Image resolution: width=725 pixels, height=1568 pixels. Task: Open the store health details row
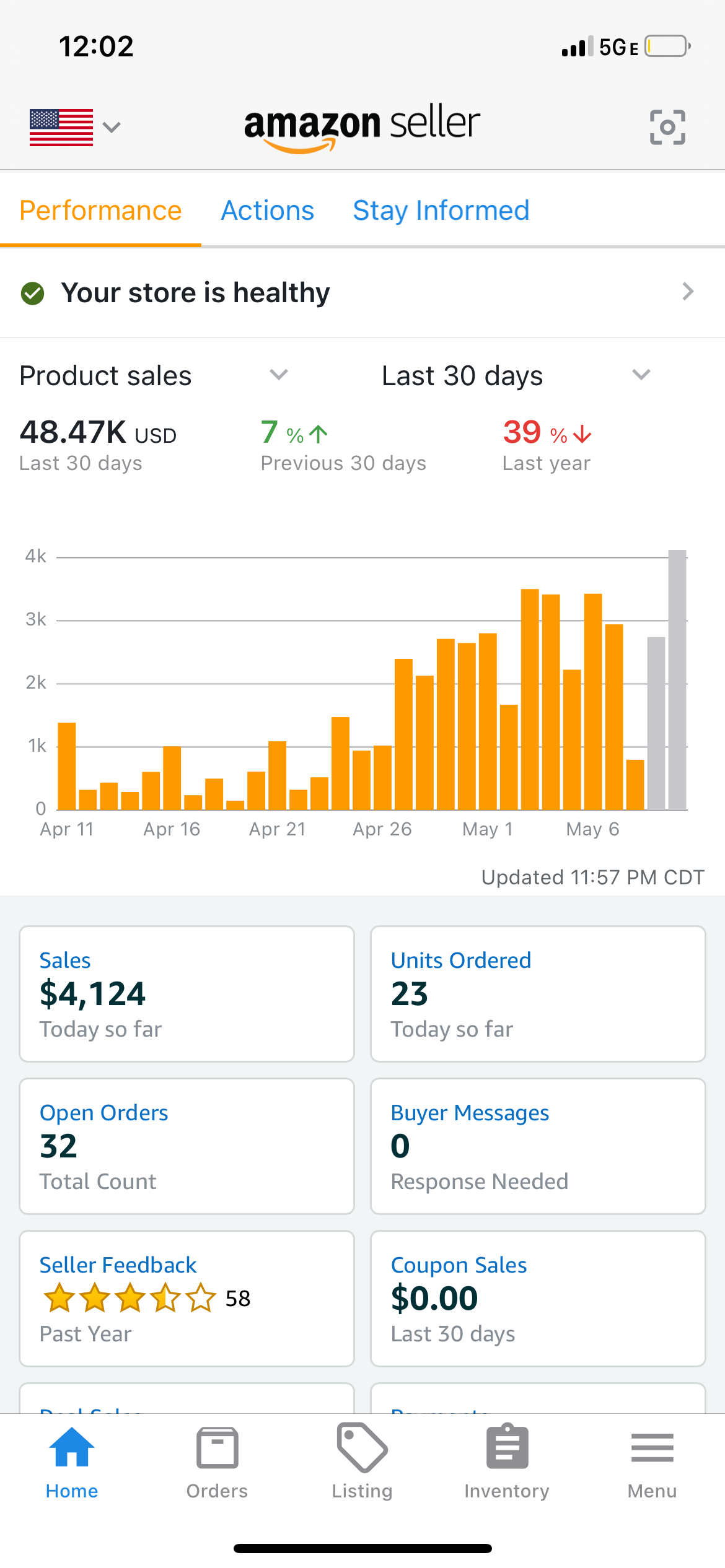pos(362,292)
